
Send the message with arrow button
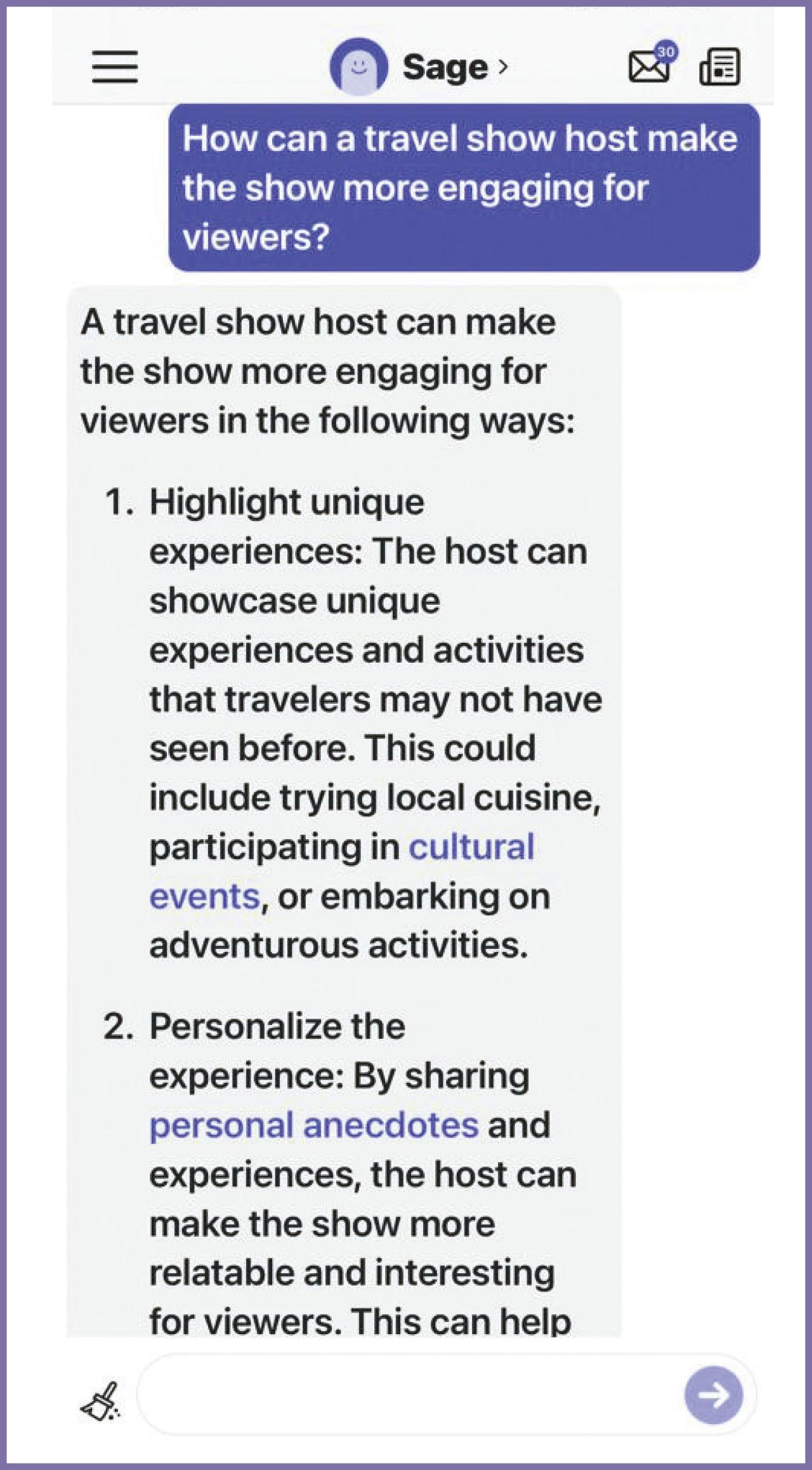[713, 1395]
